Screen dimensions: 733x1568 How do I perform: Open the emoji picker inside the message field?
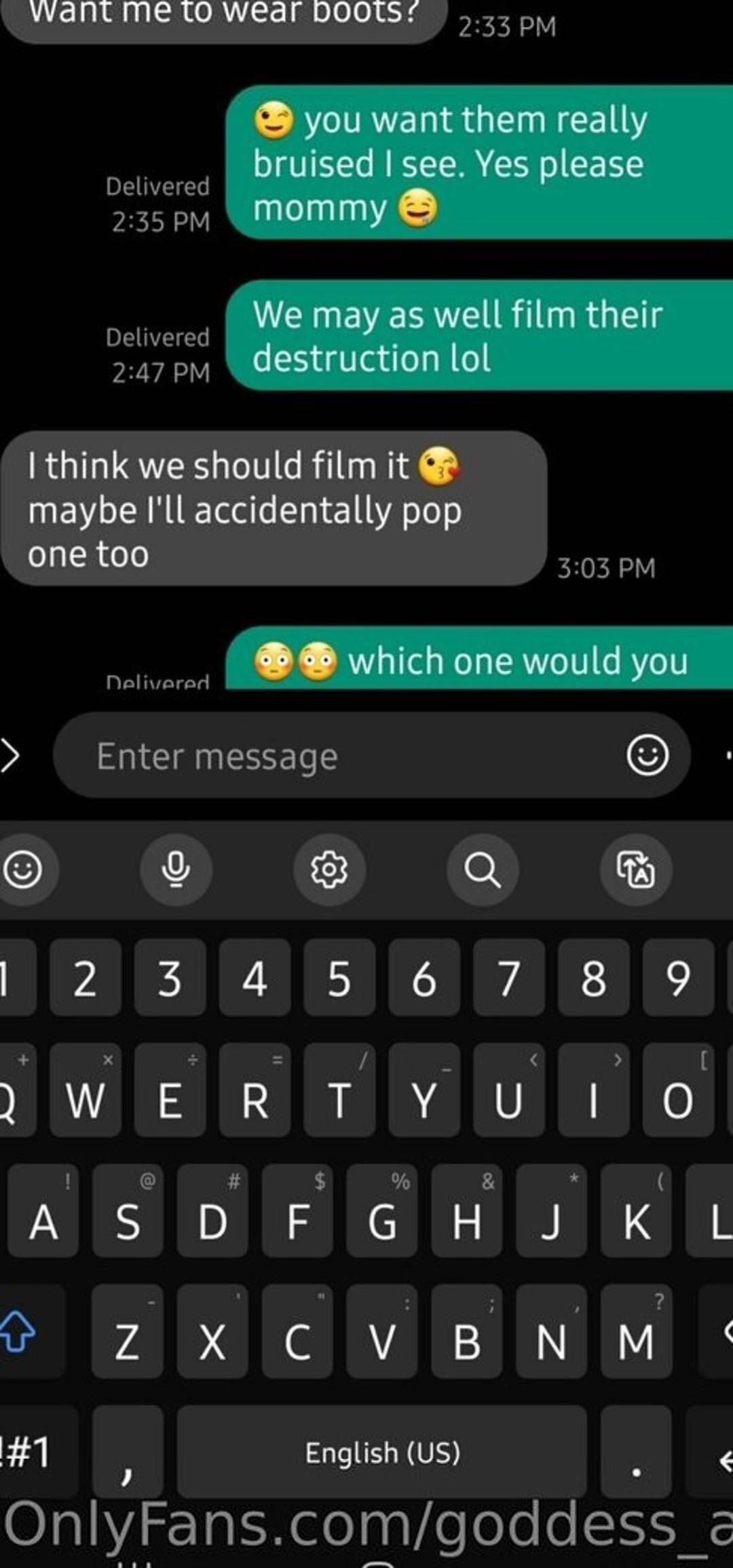(647, 755)
